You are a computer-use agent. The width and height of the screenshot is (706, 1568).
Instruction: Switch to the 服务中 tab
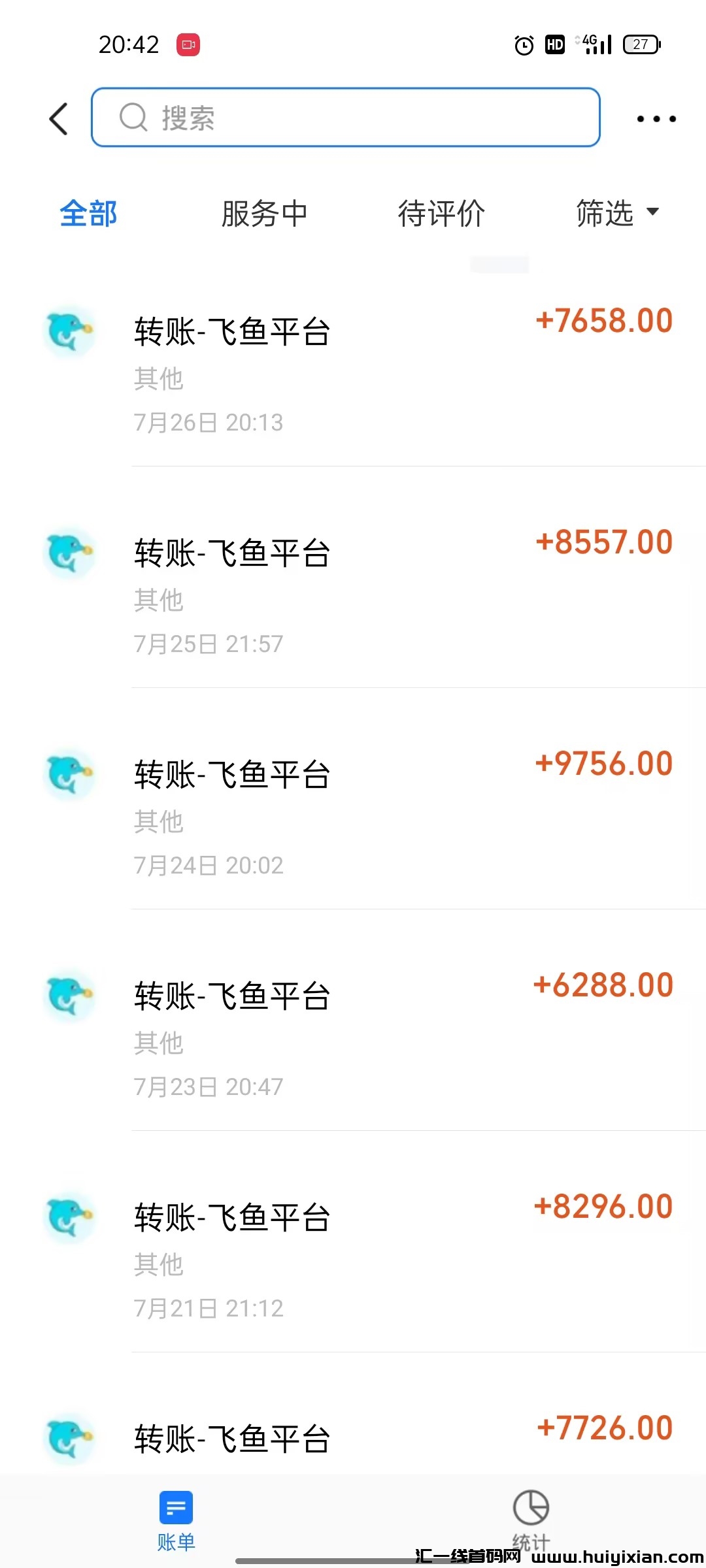pos(264,214)
